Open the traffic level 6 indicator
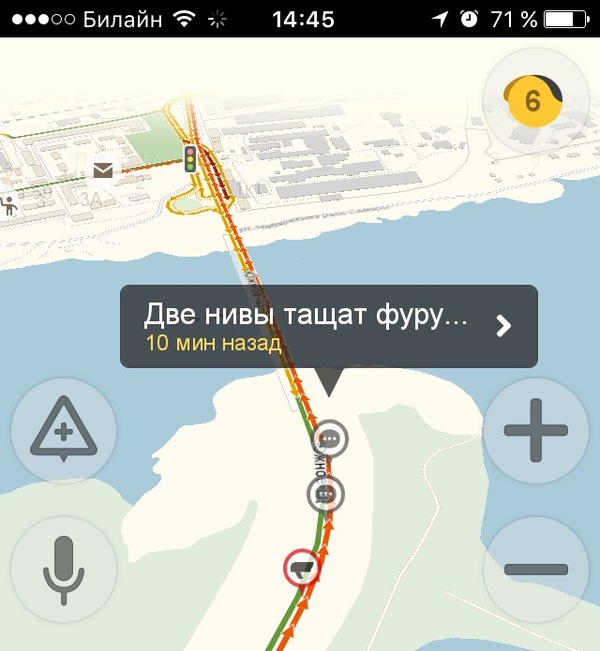The height and width of the screenshot is (651, 600). 534,100
